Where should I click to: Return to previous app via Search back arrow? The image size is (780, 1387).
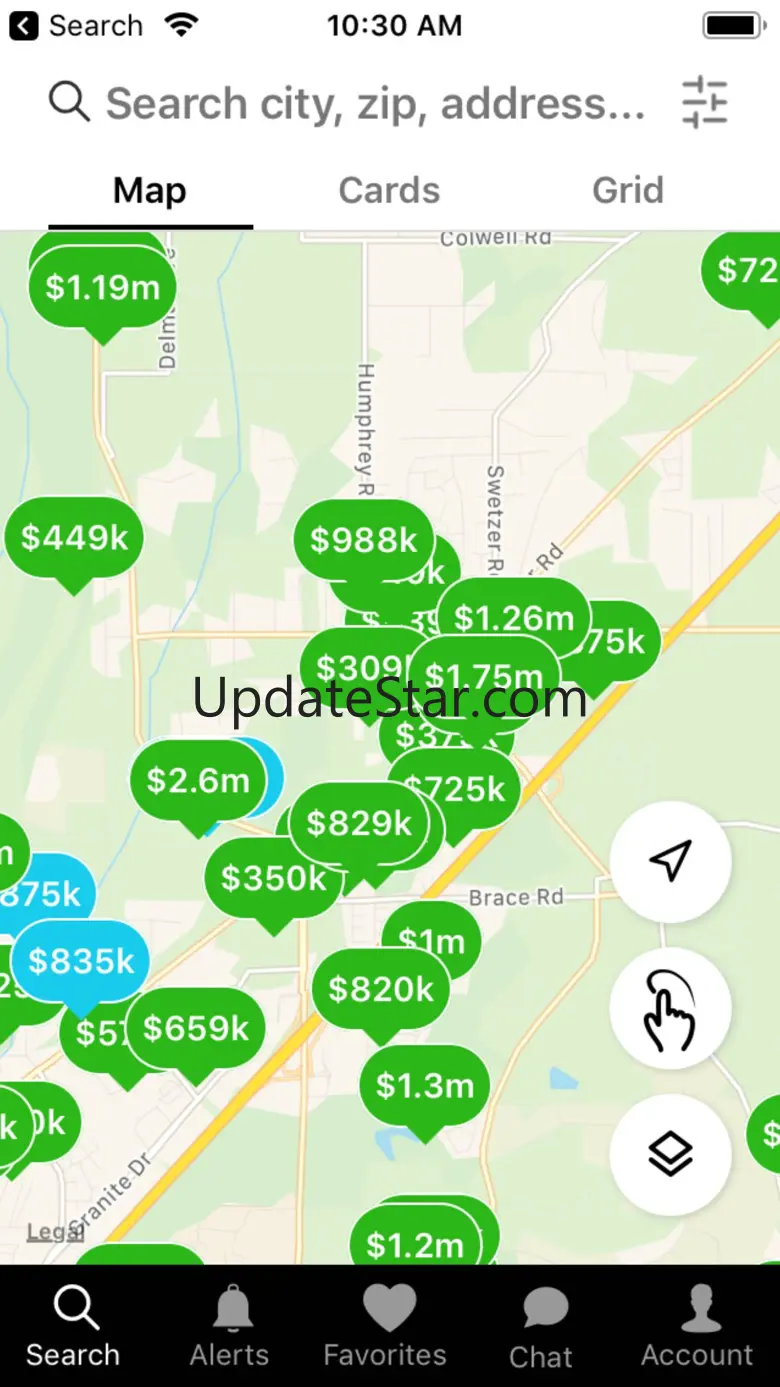pyautogui.click(x=25, y=26)
